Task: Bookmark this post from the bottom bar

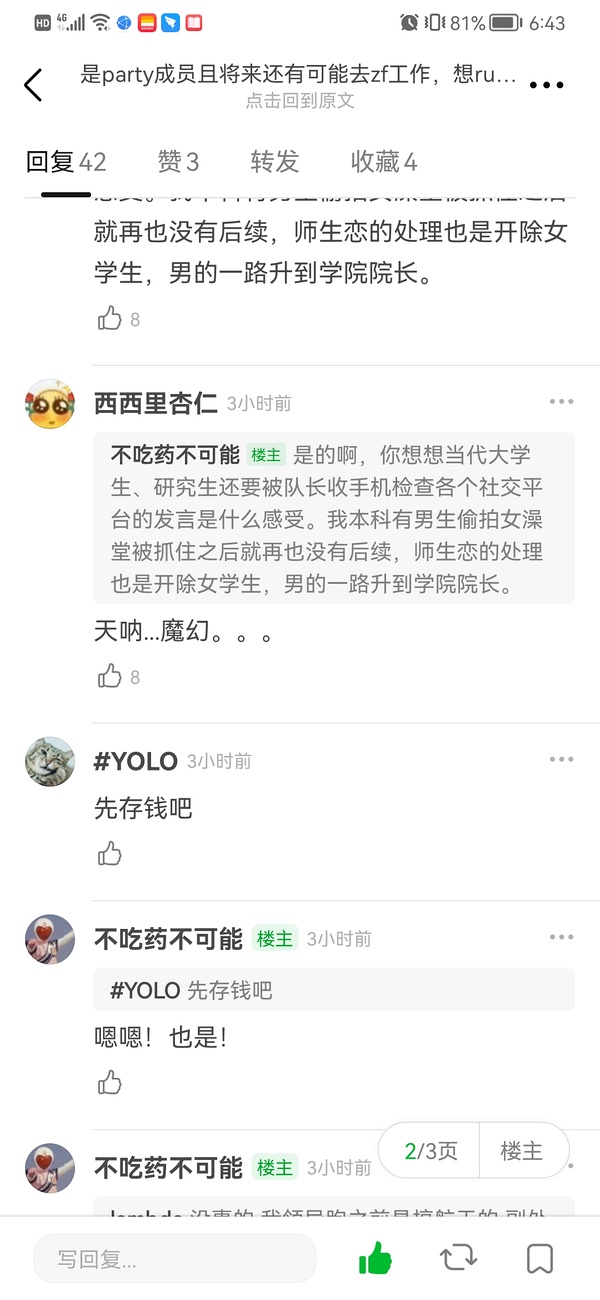Action: (x=540, y=1258)
